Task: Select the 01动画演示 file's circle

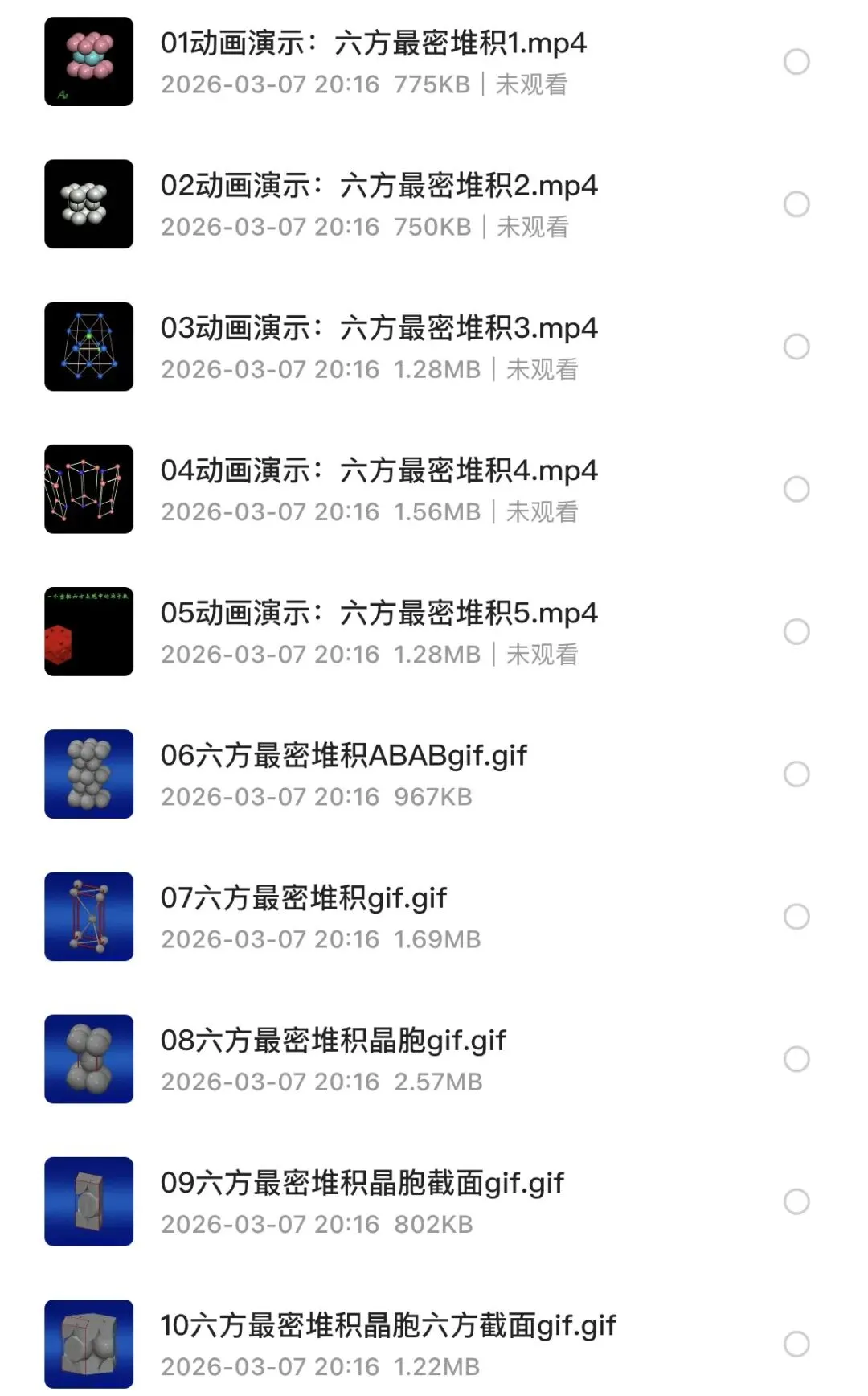Action: 796,62
